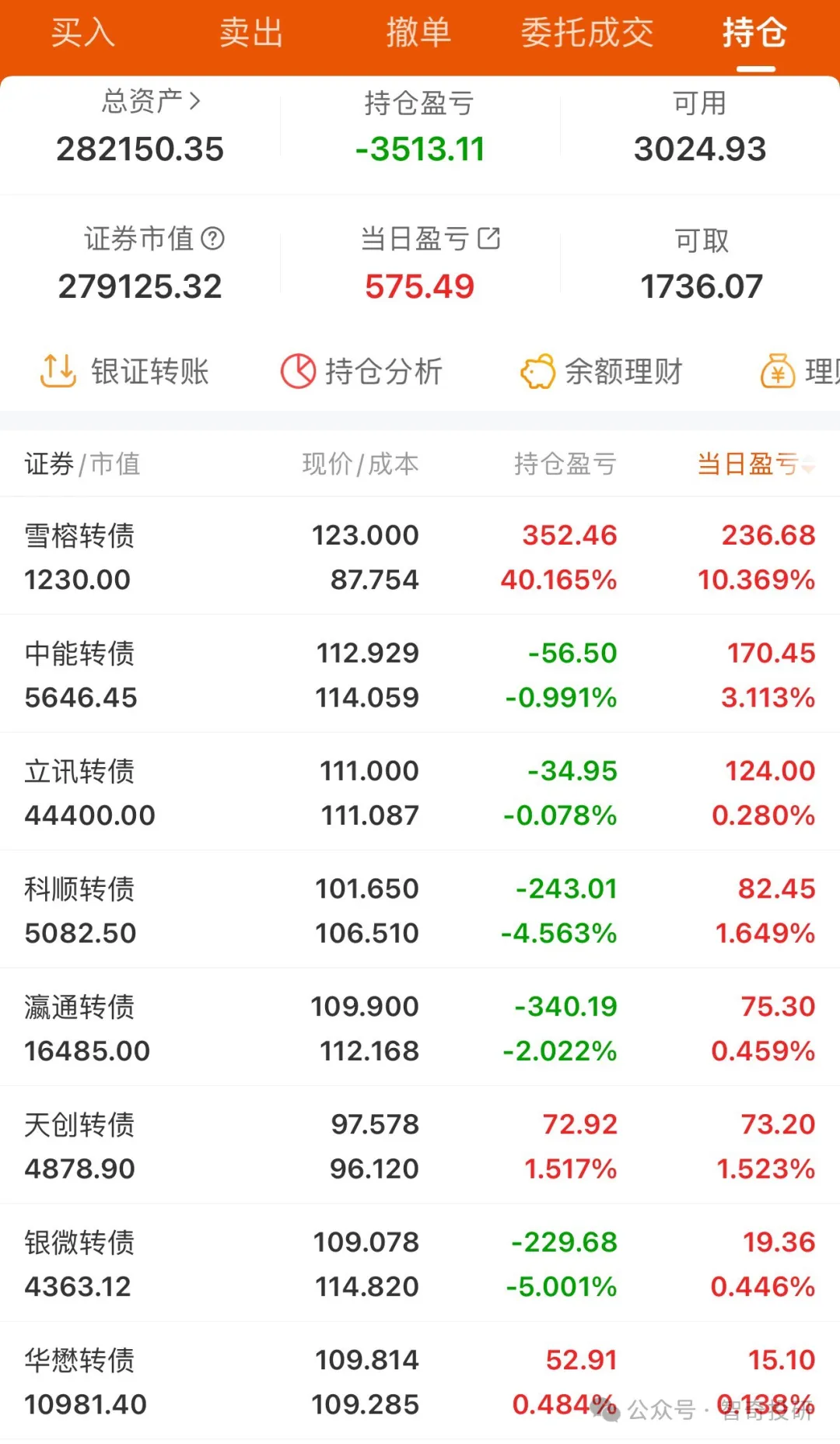Switch to the 卖出 tab
840x1444 pixels.
coord(249,34)
